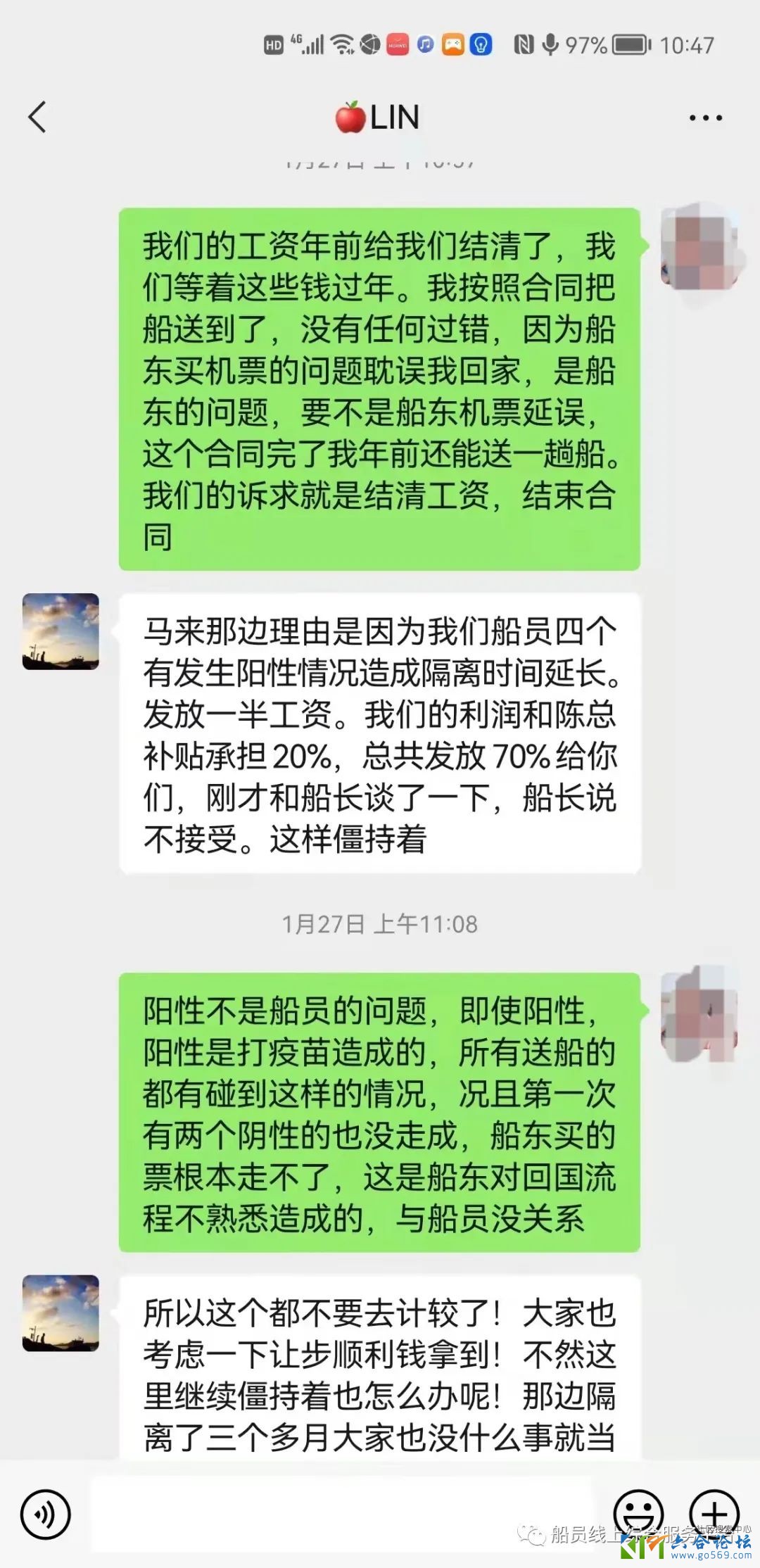Tap the message text input field

tap(341, 1514)
